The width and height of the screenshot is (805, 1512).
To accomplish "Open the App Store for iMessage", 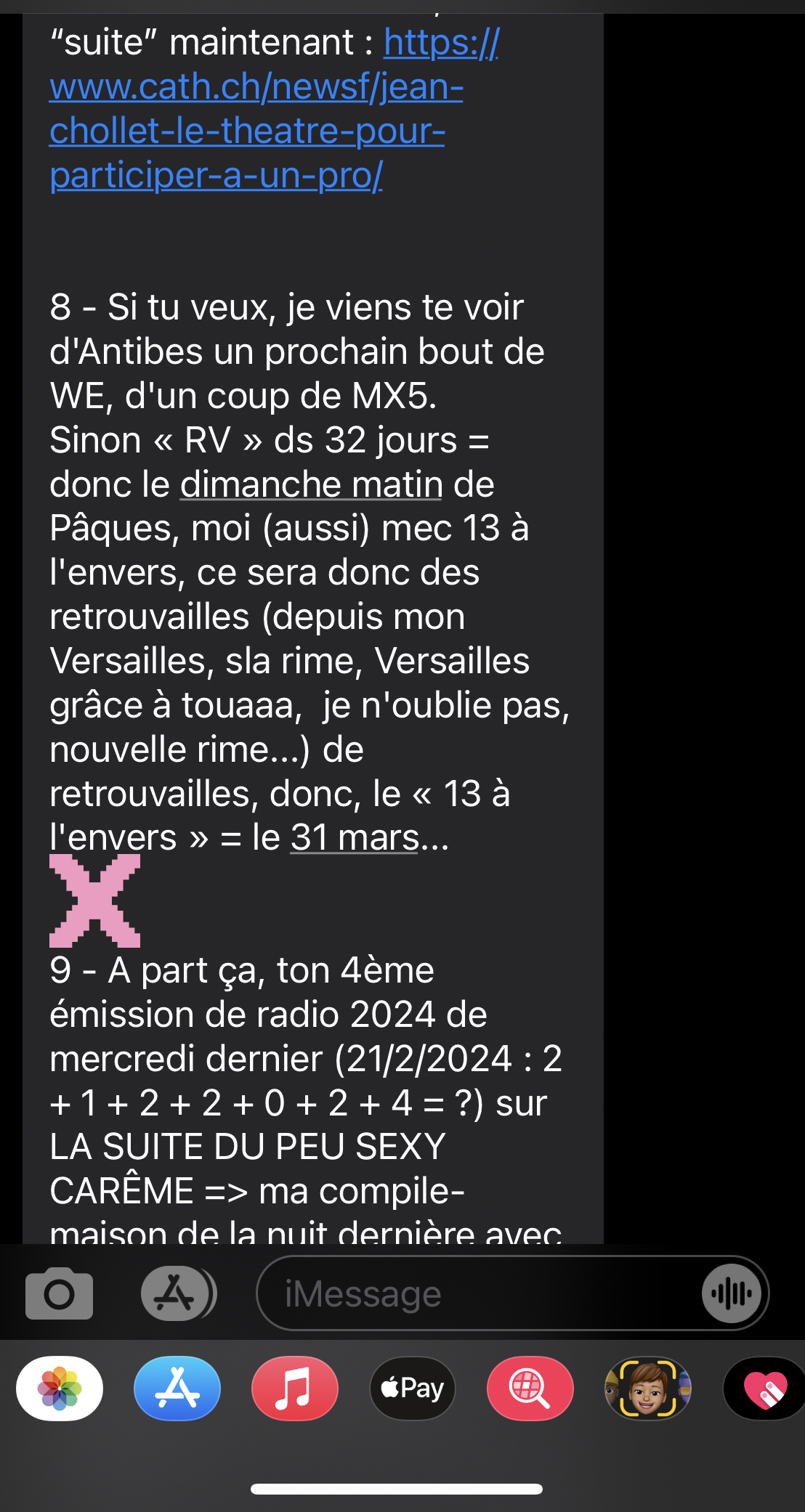I will coord(177,1388).
